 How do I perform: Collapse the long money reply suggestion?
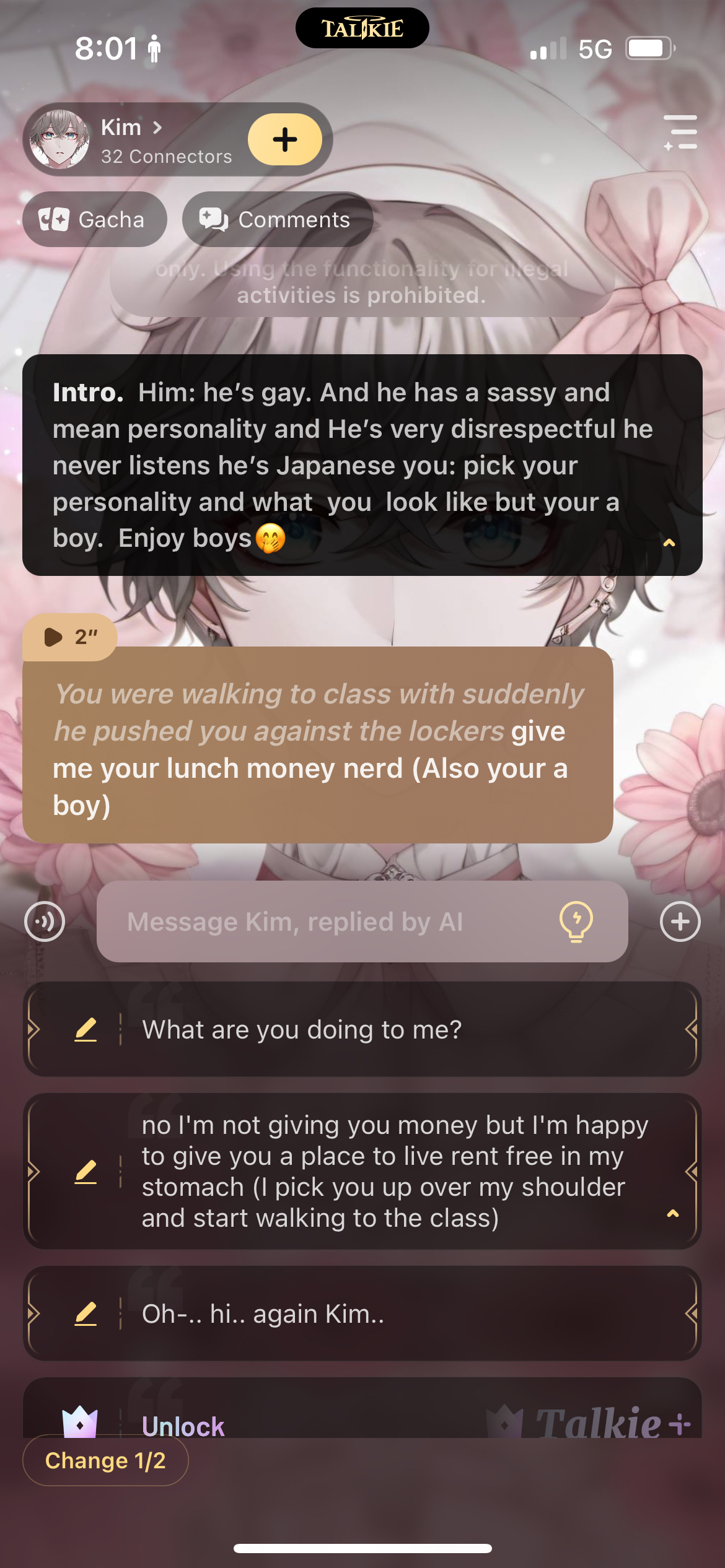click(672, 1214)
